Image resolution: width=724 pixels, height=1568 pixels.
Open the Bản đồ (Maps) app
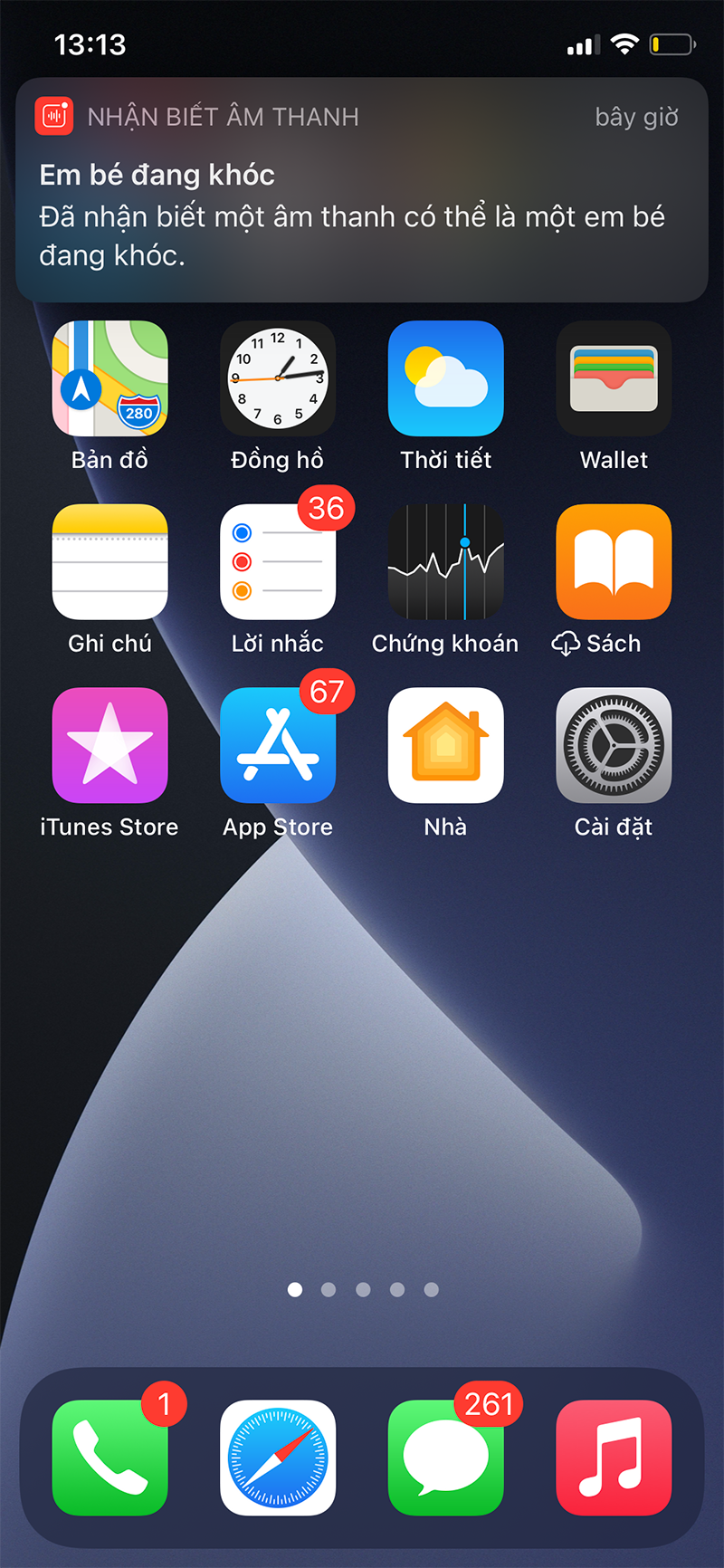click(110, 378)
